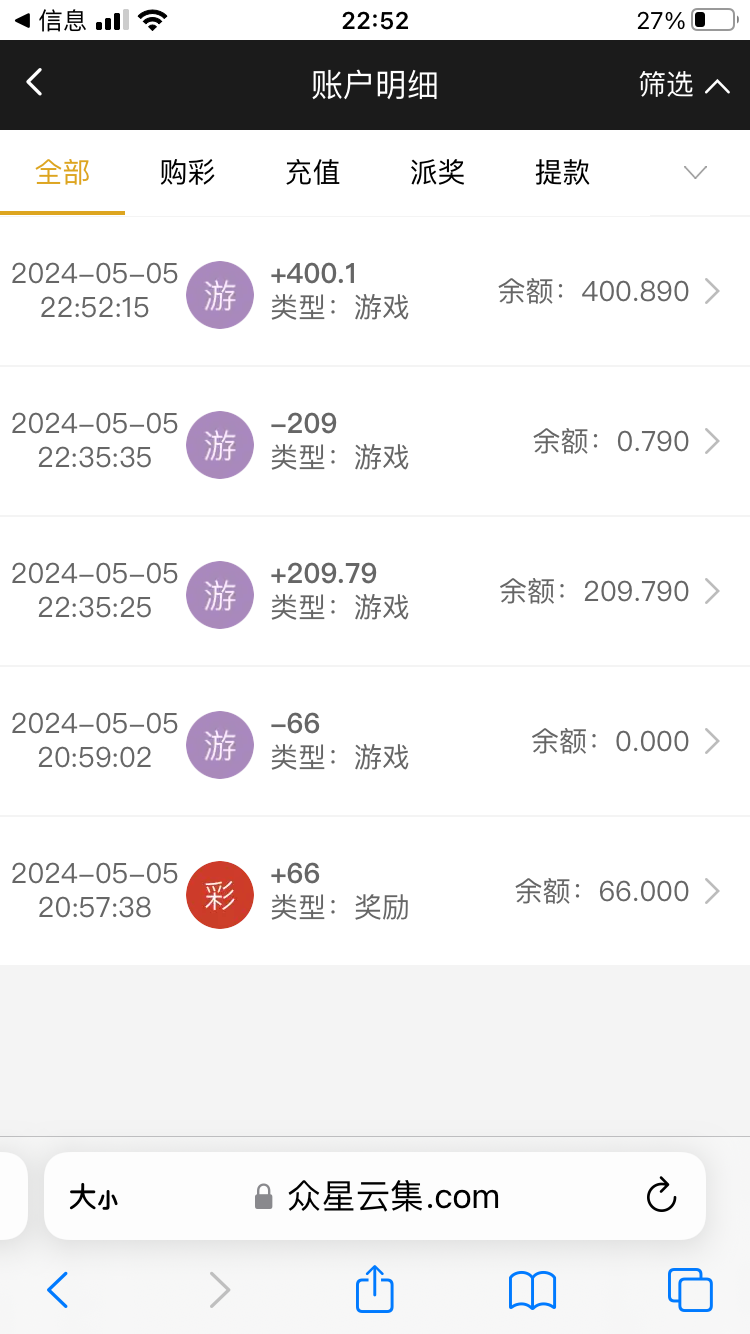Image resolution: width=750 pixels, height=1334 pixels.
Task: Tap the 游 icon on the -66 transaction
Action: click(x=219, y=745)
